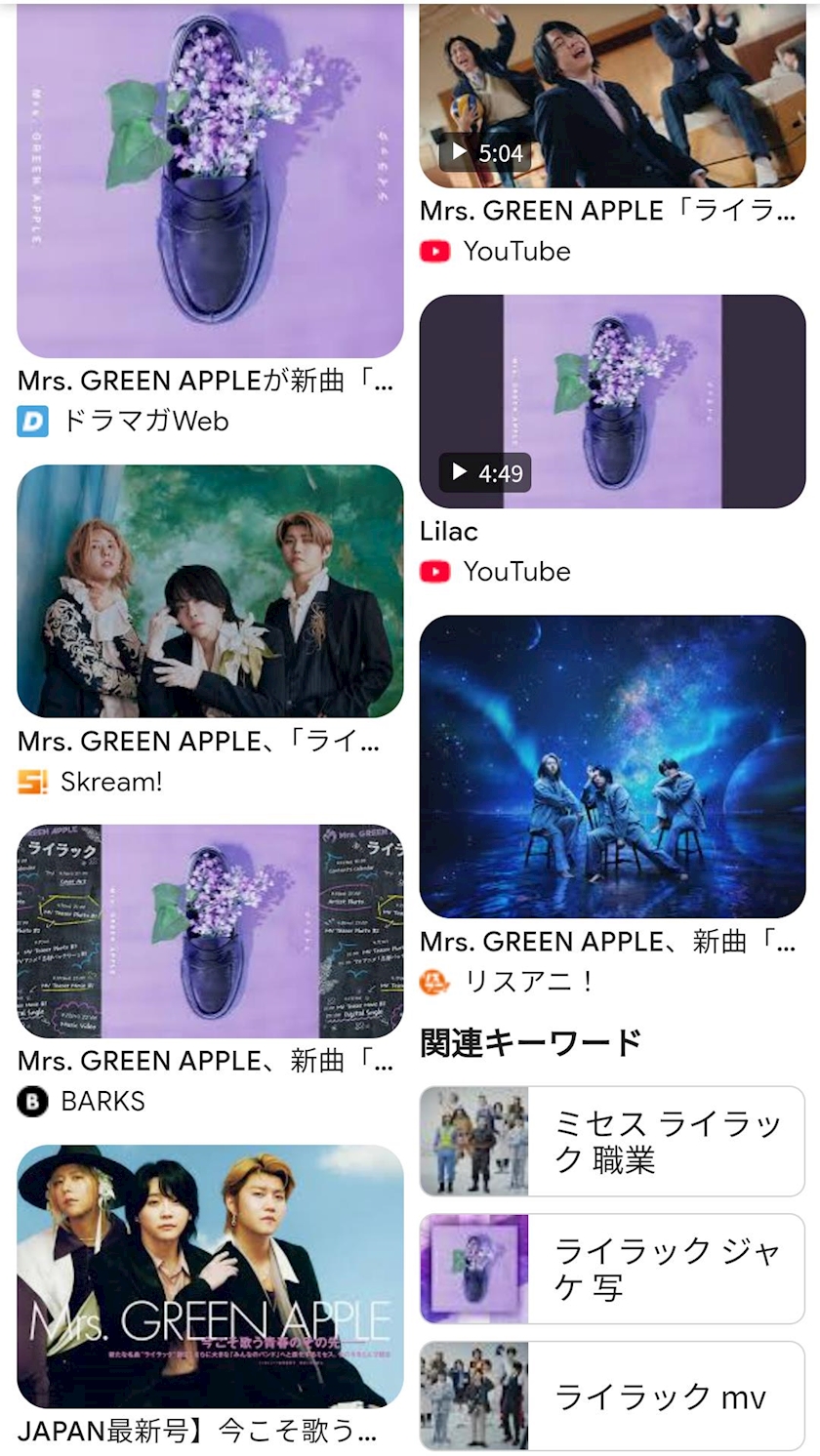Open the ドラマガWeb image result
820x1456 pixels.
click(x=210, y=181)
